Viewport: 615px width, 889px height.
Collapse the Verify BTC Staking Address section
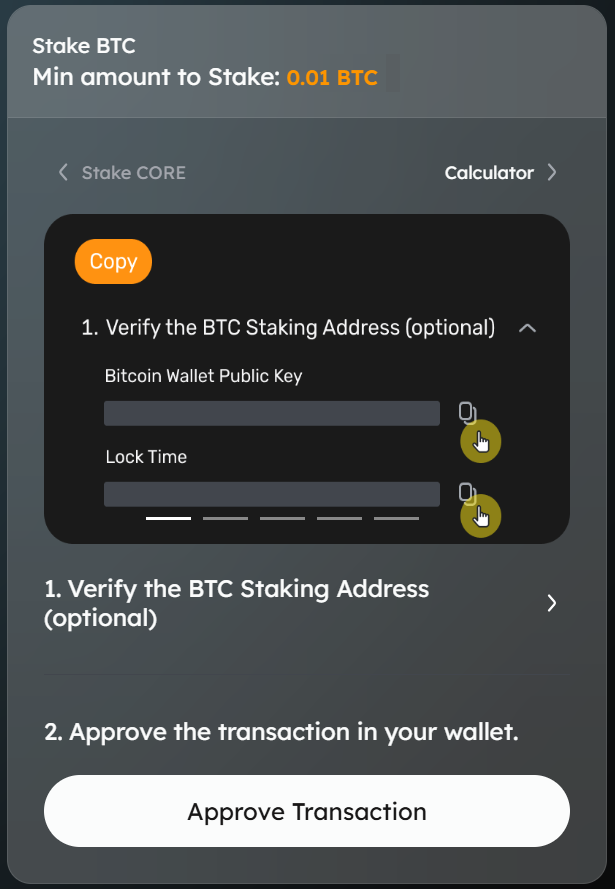tap(528, 328)
